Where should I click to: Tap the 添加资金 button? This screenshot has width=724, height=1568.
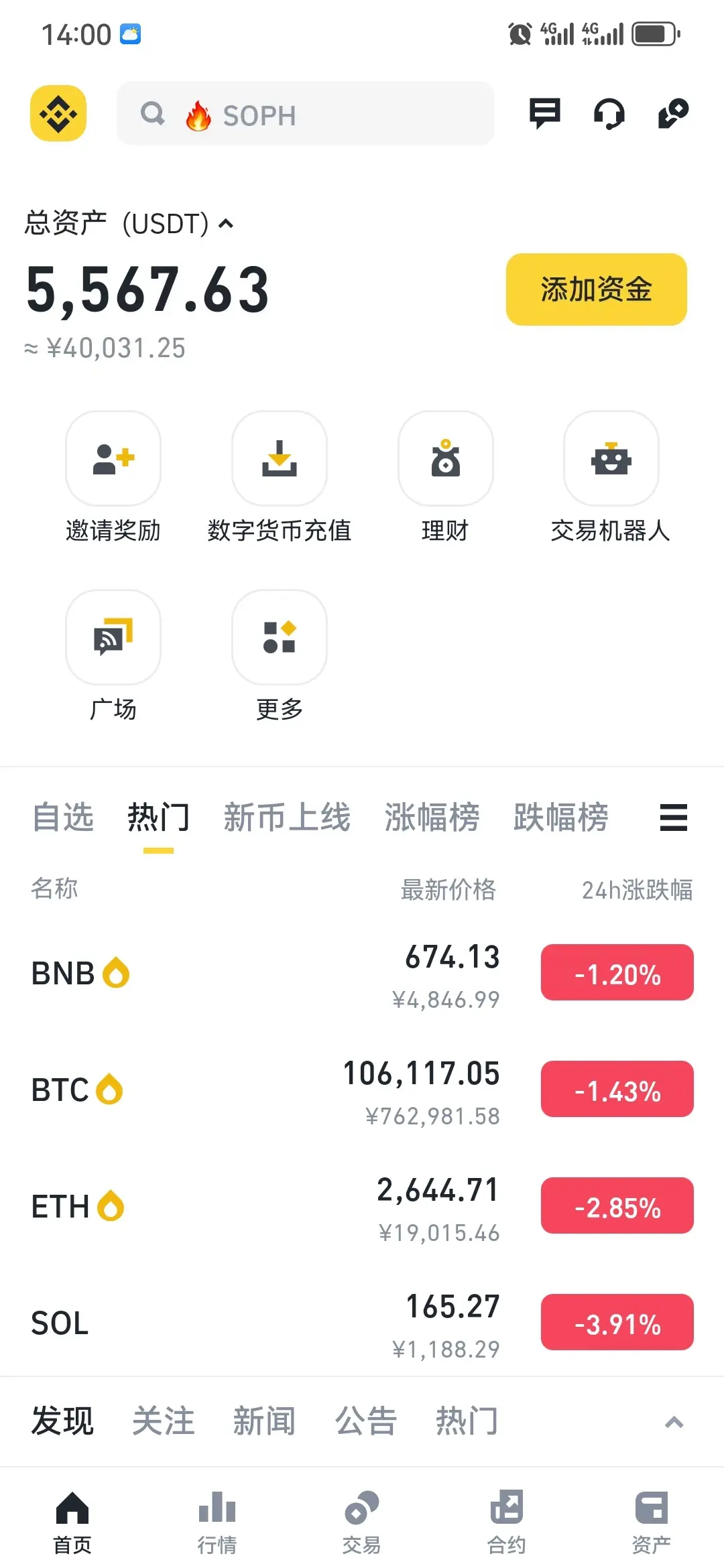tap(596, 289)
